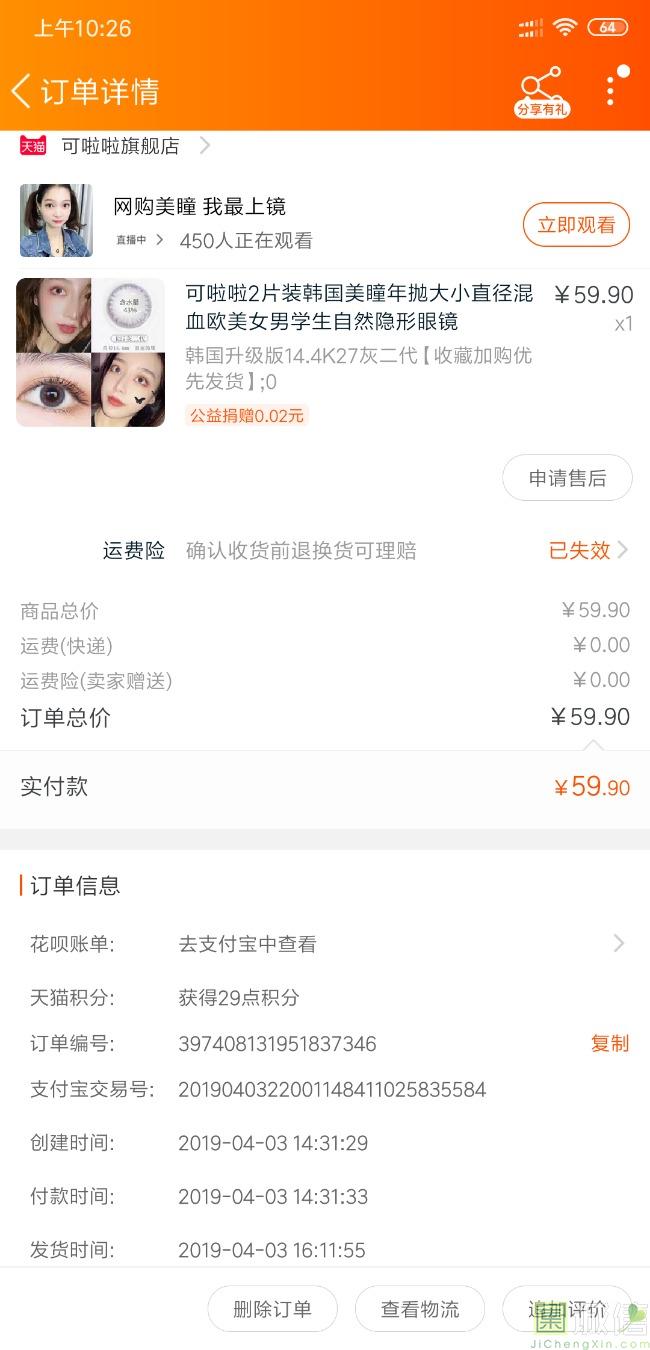
Task: Open the 可啦啦旗舰店 store page
Action: (x=120, y=146)
